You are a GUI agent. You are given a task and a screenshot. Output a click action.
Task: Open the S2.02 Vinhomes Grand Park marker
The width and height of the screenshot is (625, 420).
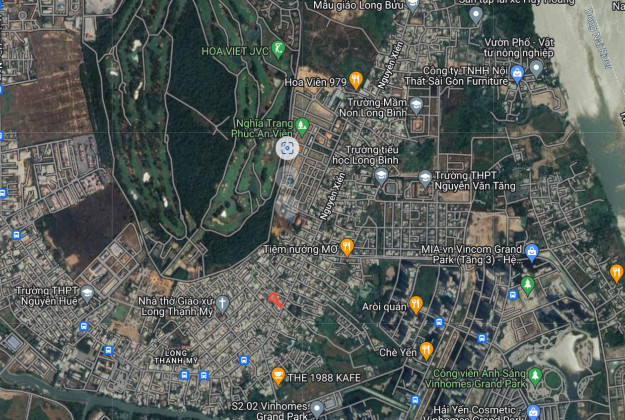point(316,408)
